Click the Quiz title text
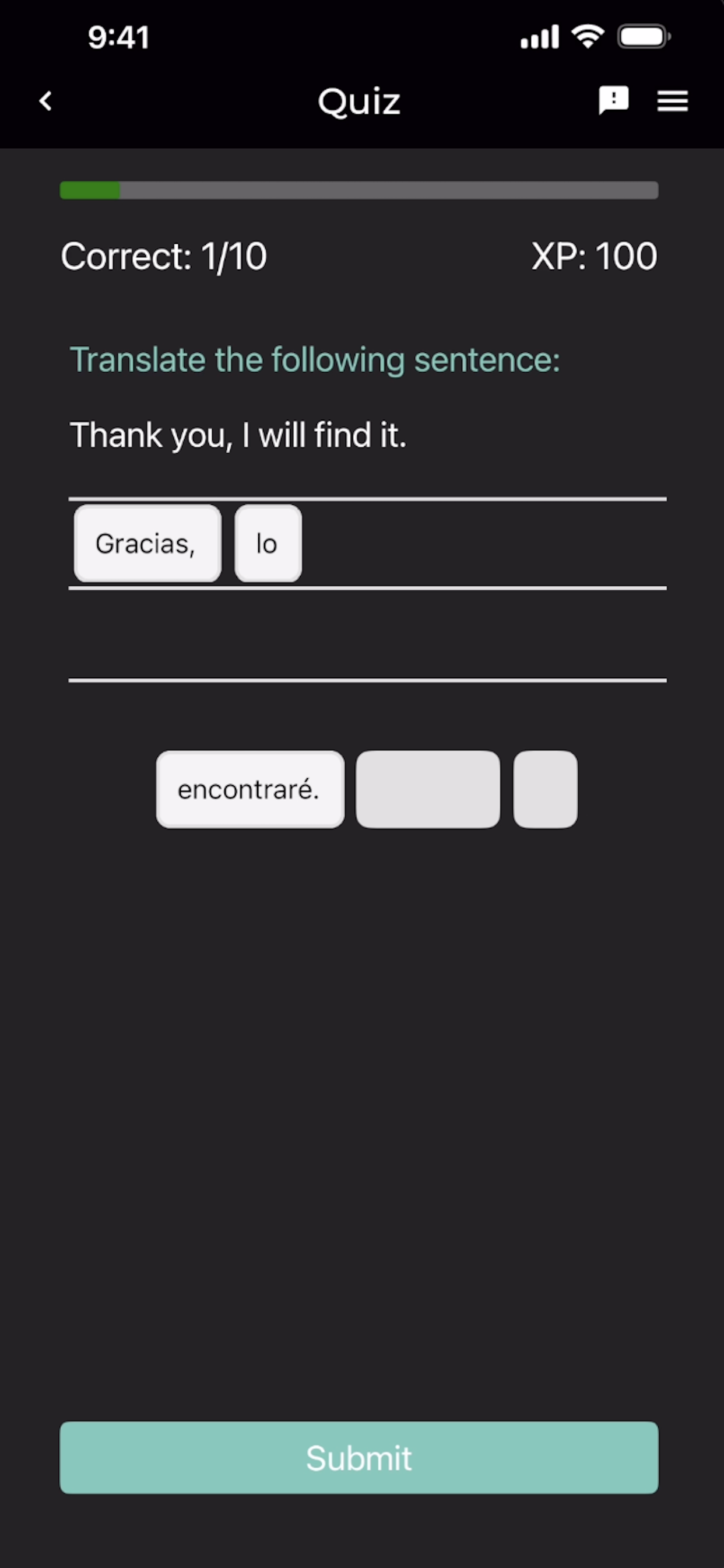This screenshot has width=724, height=1568. pos(359,100)
